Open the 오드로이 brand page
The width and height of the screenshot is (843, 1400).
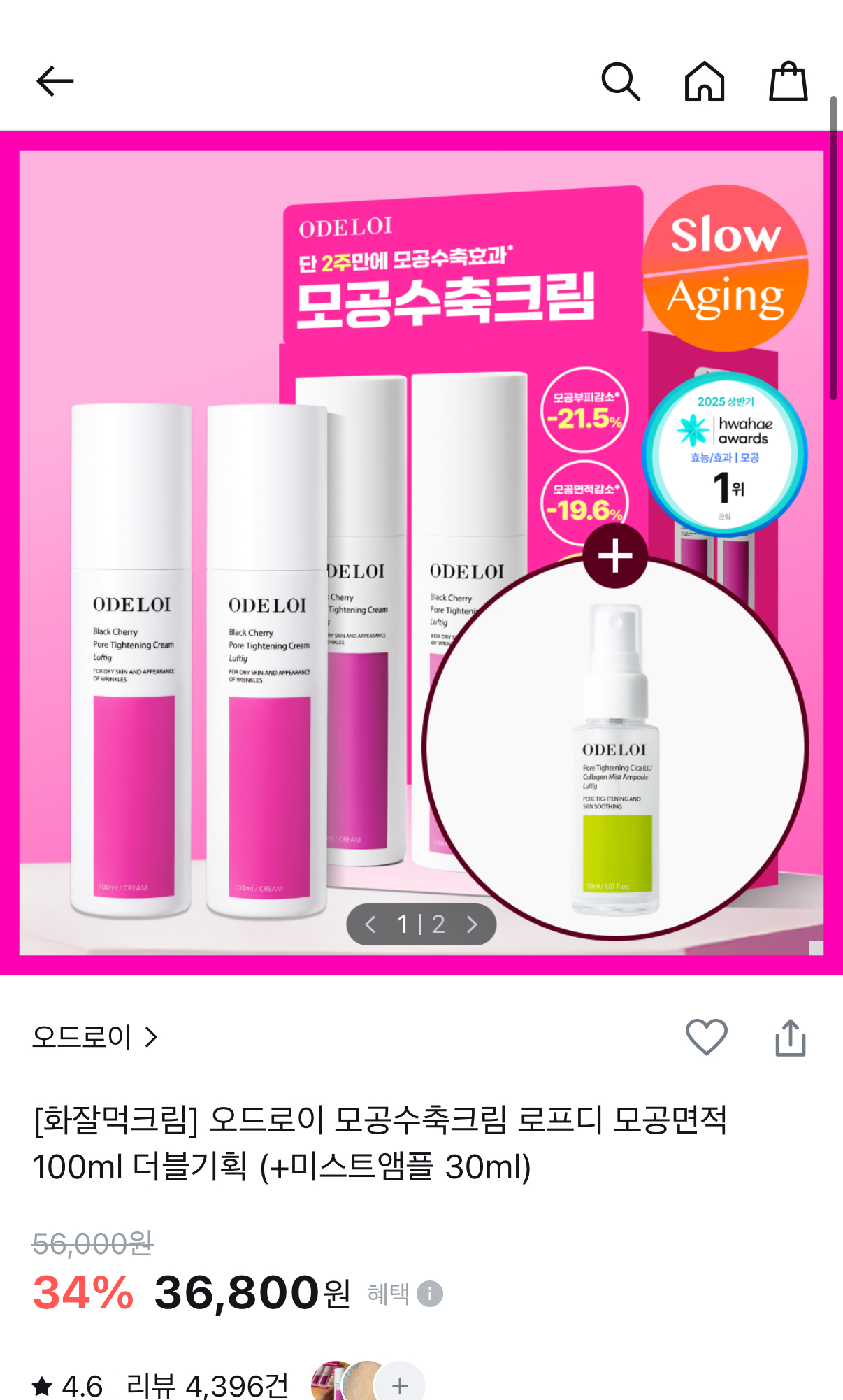pyautogui.click(x=94, y=1036)
